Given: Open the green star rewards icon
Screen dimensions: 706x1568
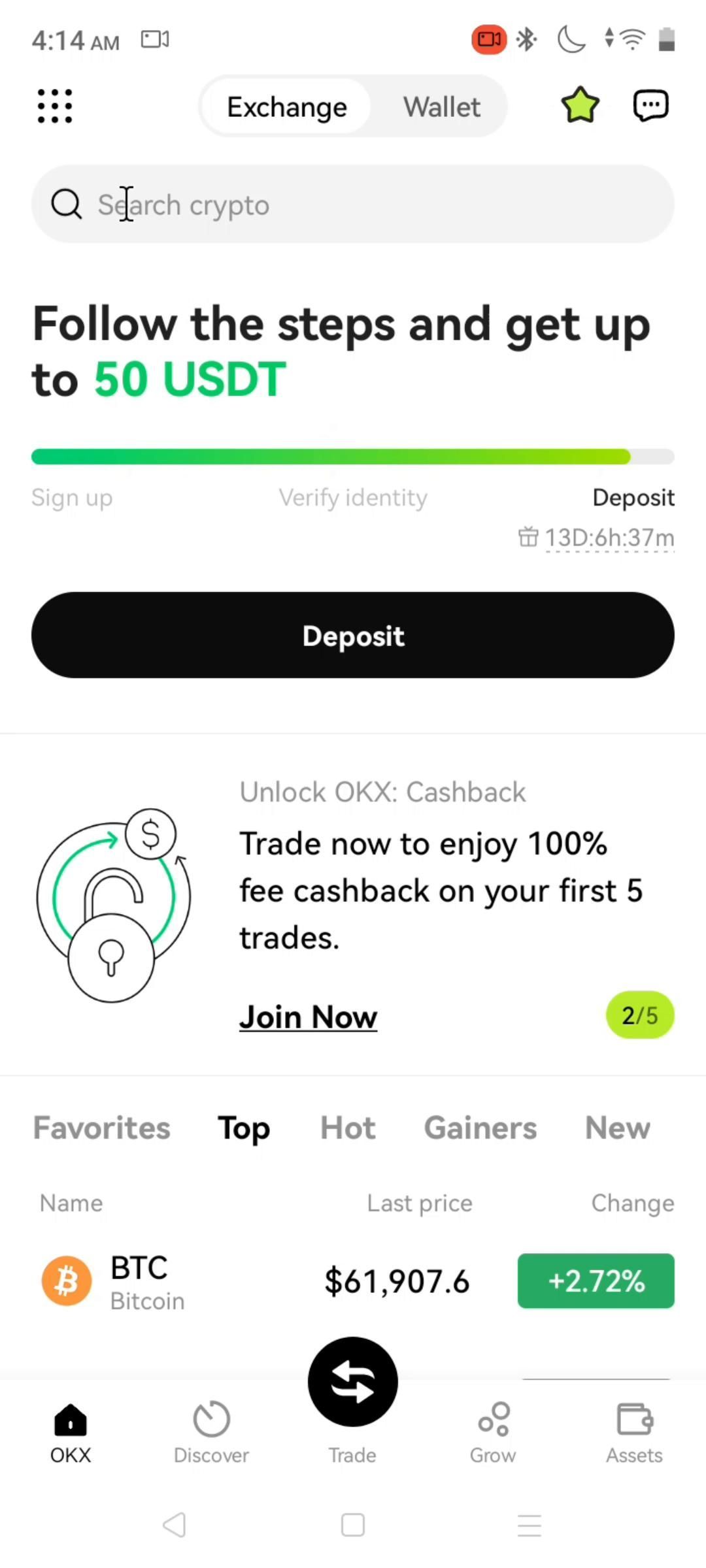Looking at the screenshot, I should tap(580, 106).
